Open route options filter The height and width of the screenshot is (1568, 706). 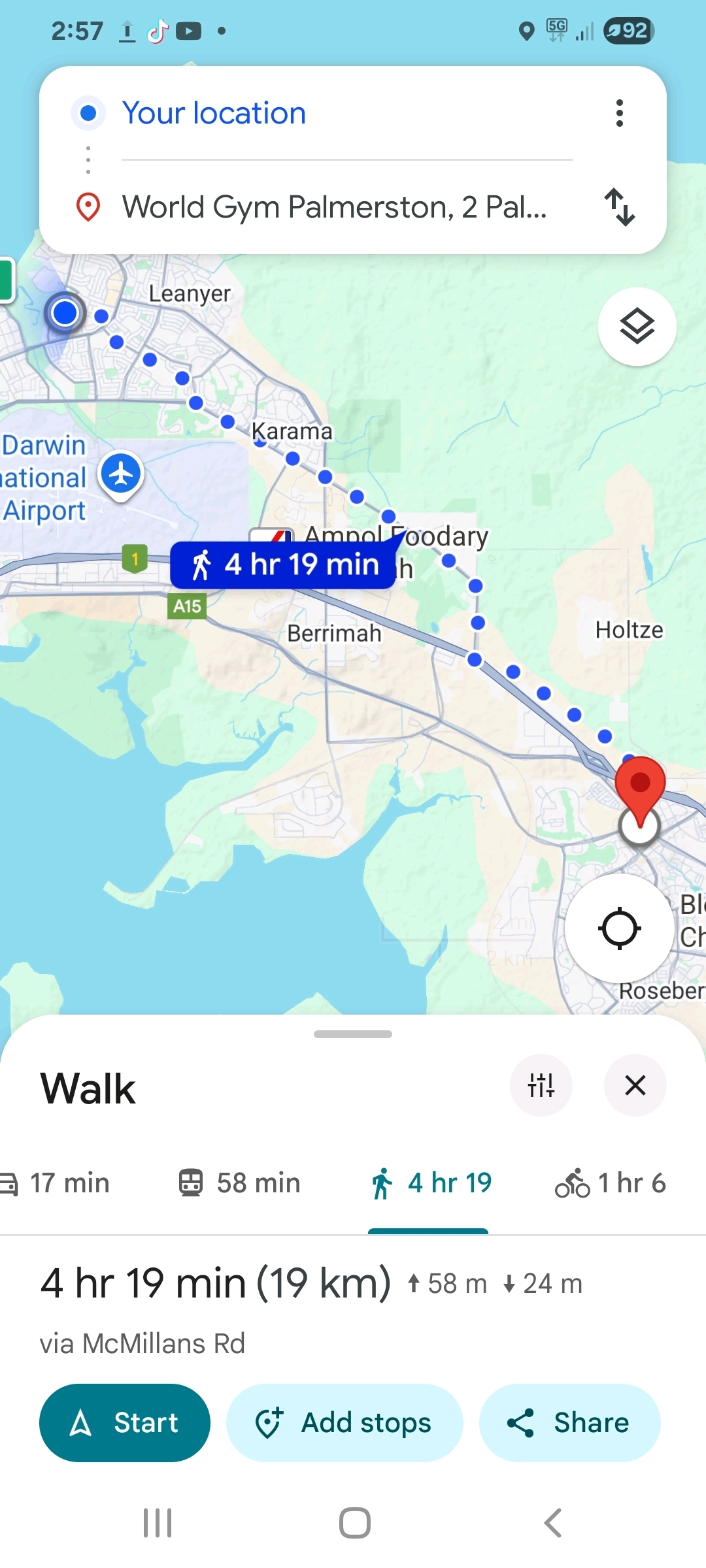(541, 1085)
